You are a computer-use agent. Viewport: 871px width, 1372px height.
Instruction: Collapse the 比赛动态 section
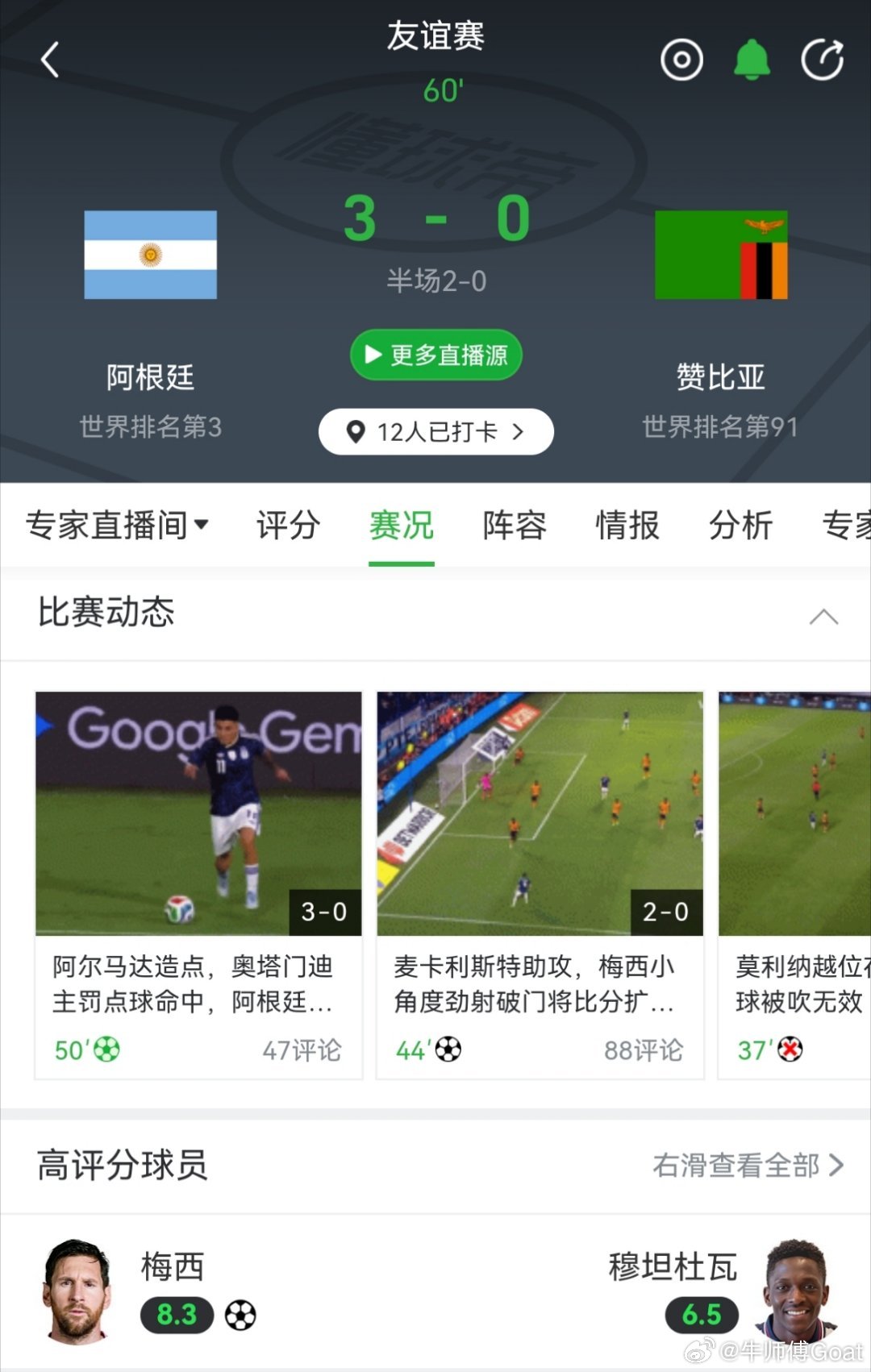[x=823, y=616]
